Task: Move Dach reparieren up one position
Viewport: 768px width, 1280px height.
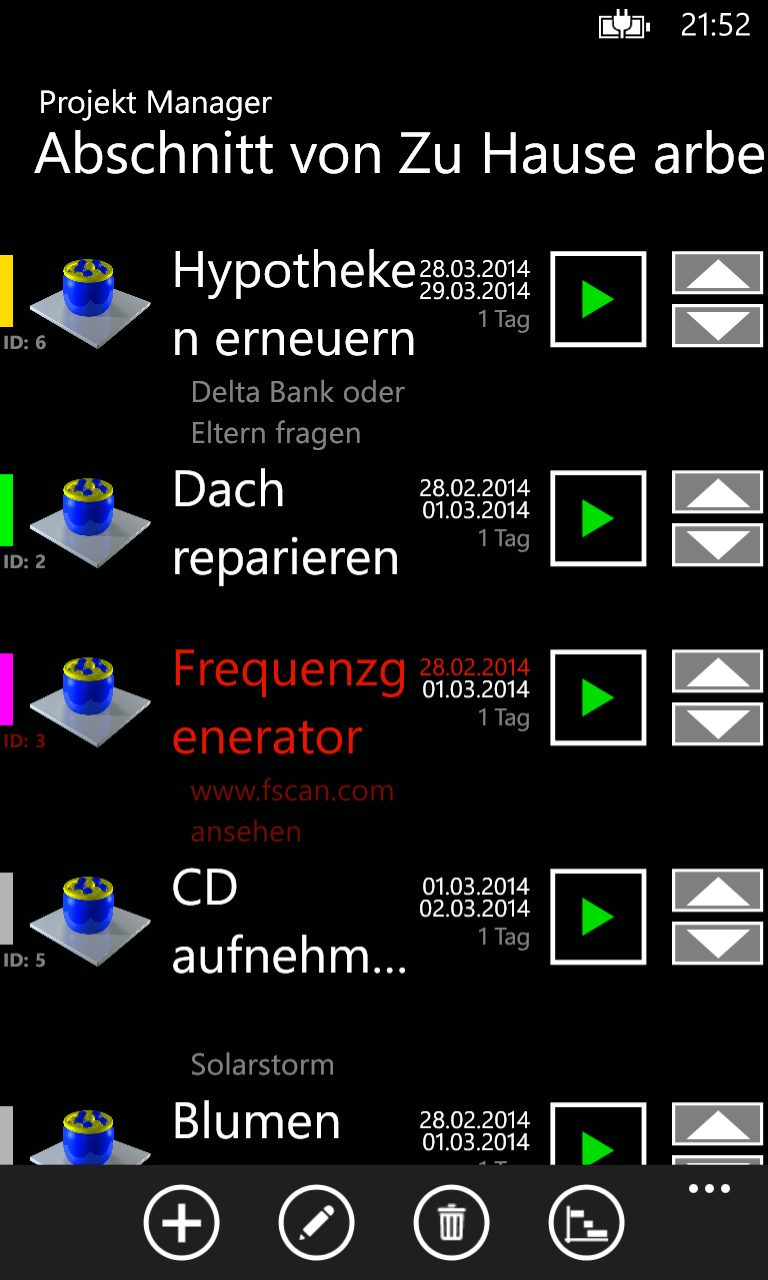Action: pos(717,492)
